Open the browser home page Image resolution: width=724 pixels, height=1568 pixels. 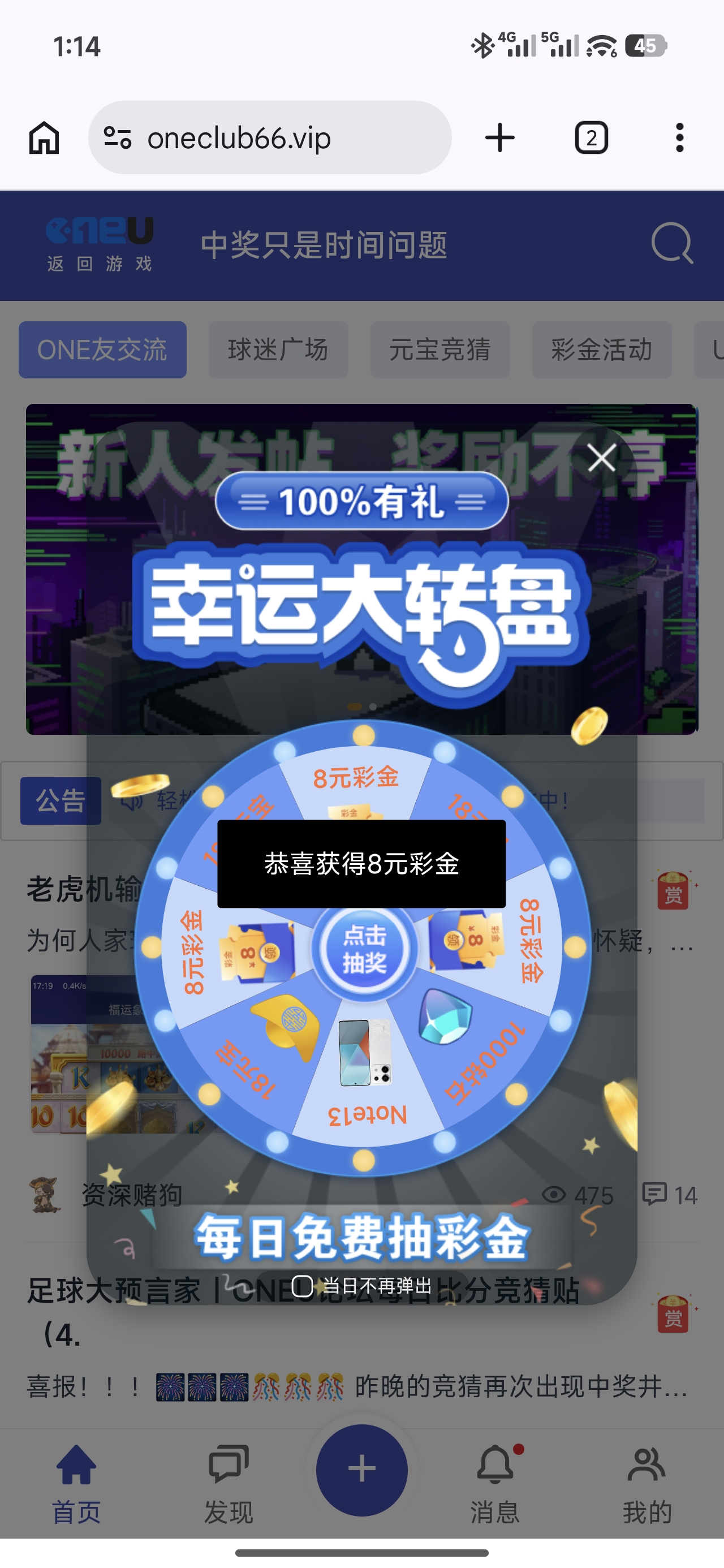coord(45,137)
